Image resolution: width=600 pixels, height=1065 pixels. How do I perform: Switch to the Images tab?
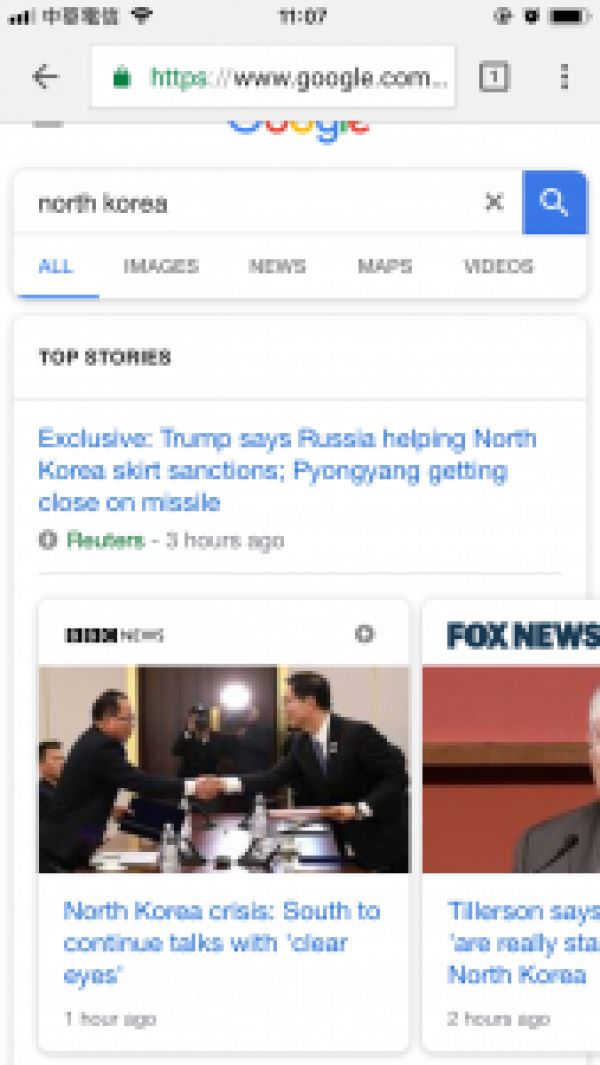point(161,267)
